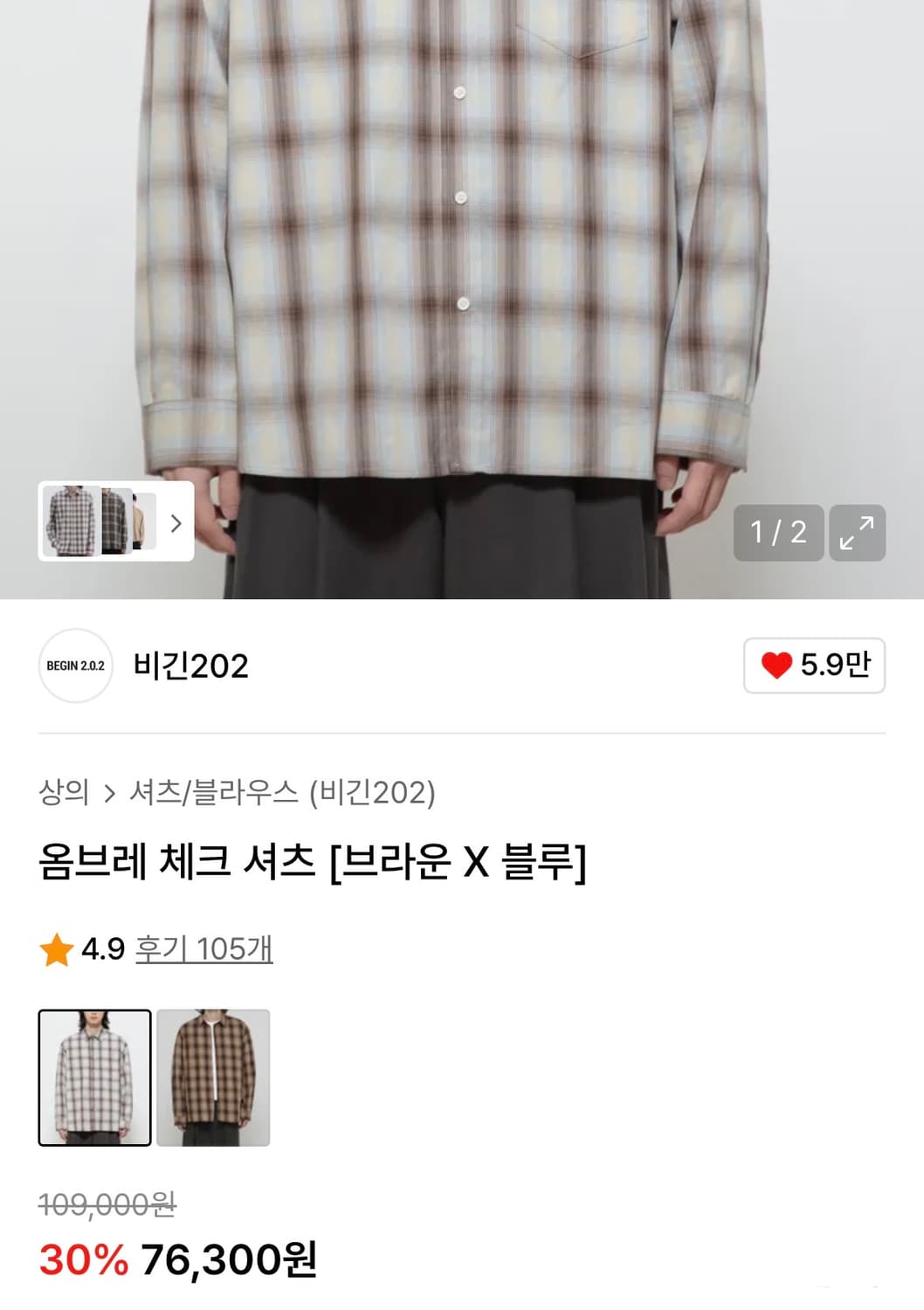Viewport: 924px width, 1310px height.
Task: Toggle the brand favorite showing 5.9만
Action: tap(812, 665)
